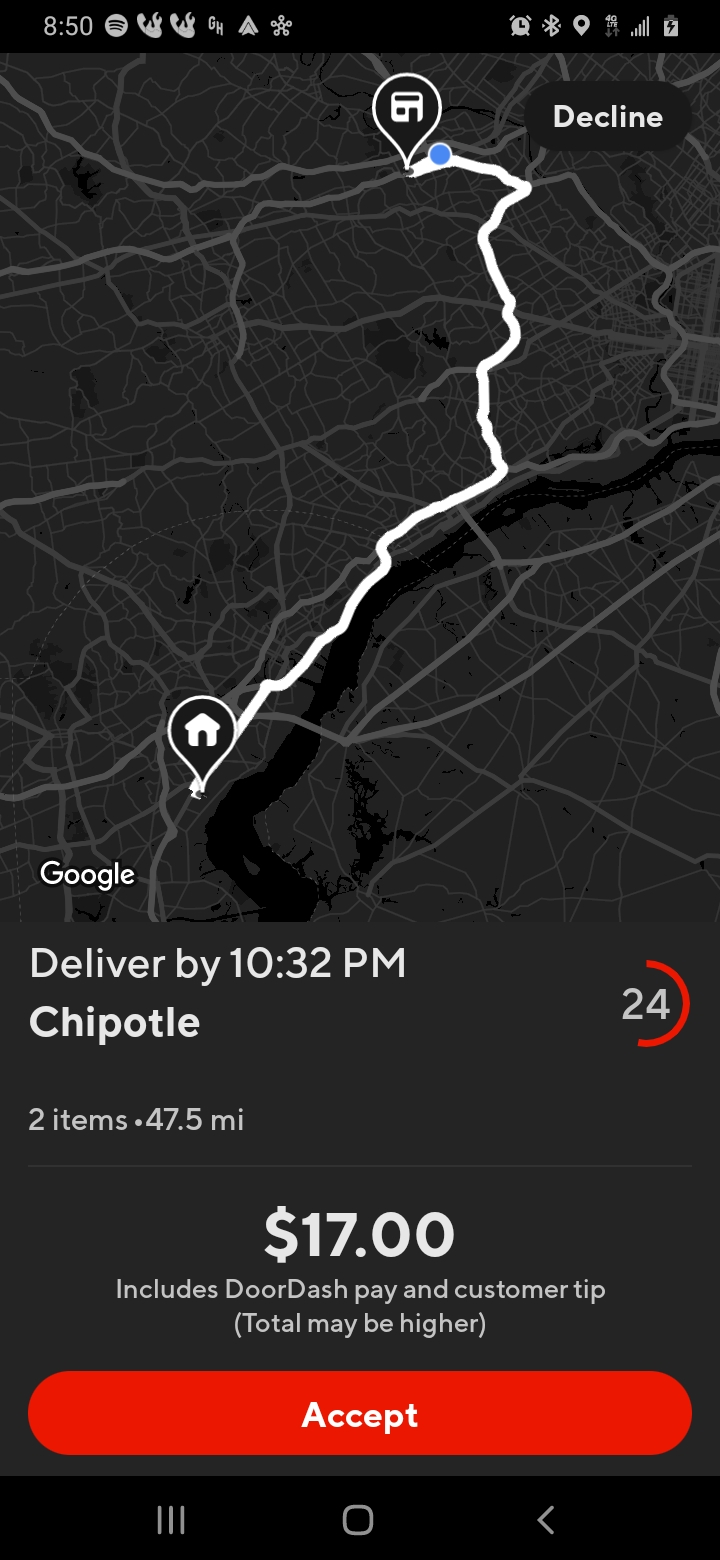Tap the signal strength bars
720x1560 pixels.
pos(640,26)
